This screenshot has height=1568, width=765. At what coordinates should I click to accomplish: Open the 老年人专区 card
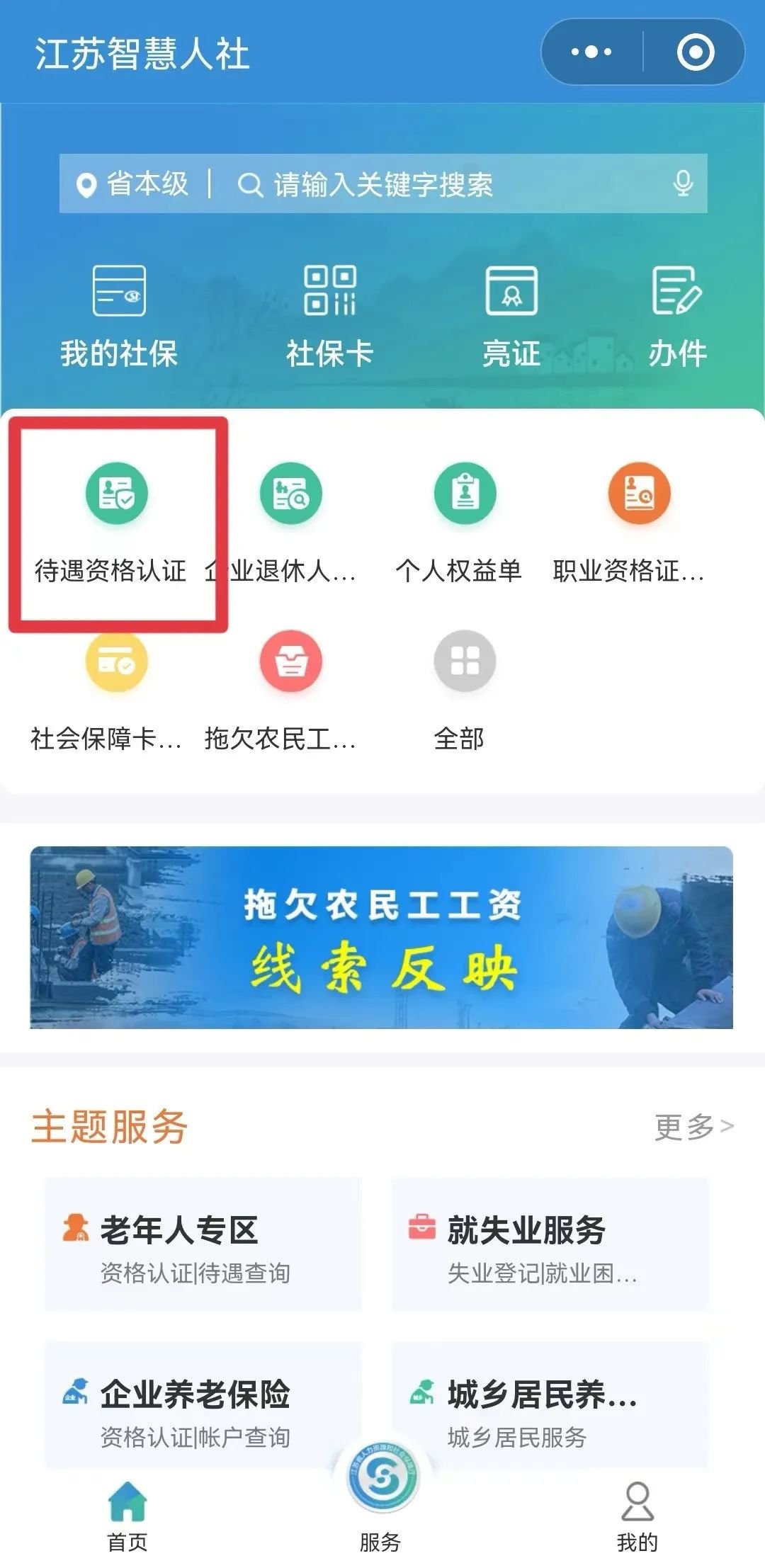[203, 1244]
